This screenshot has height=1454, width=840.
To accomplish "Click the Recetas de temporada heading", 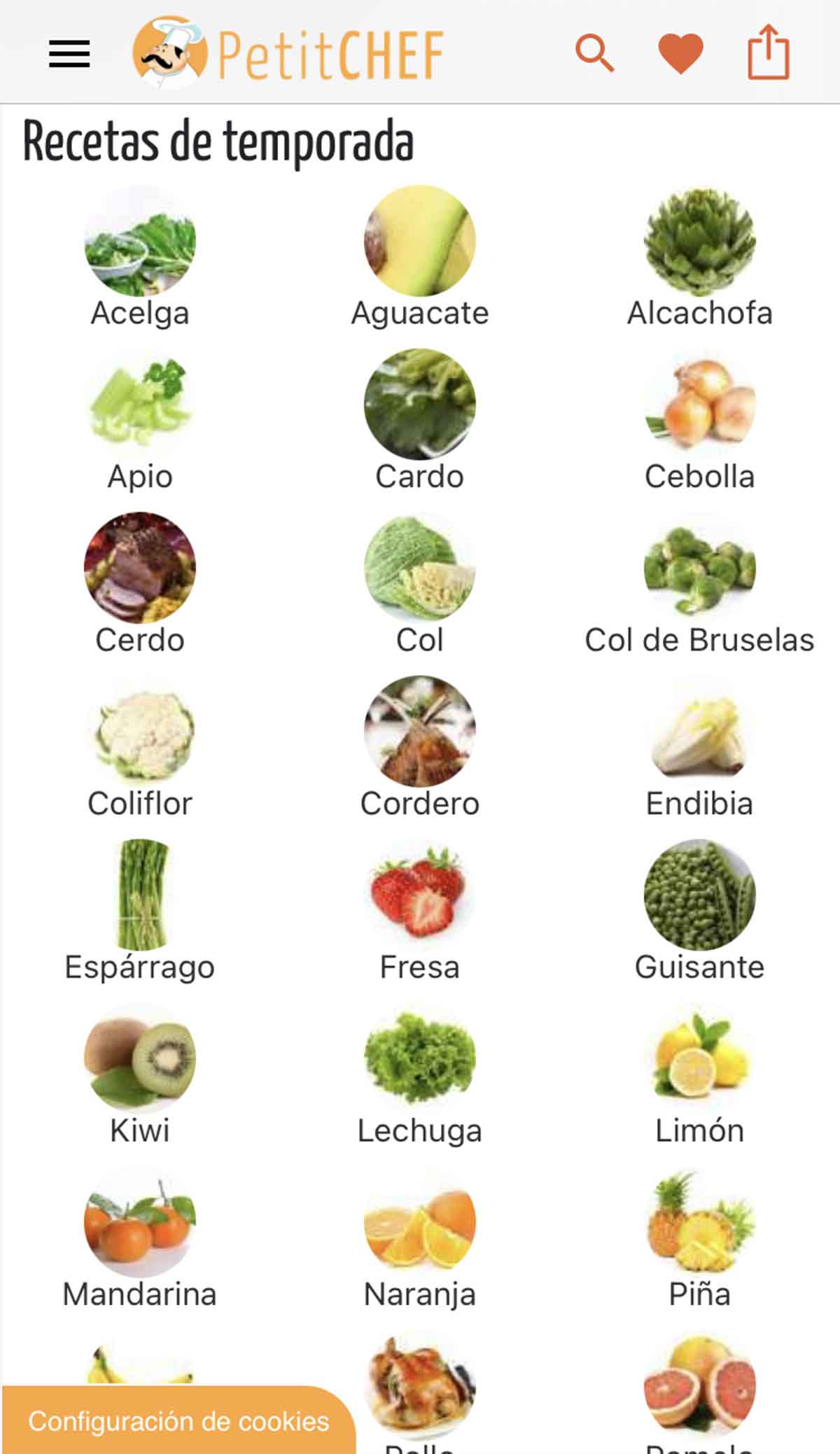I will tap(219, 139).
